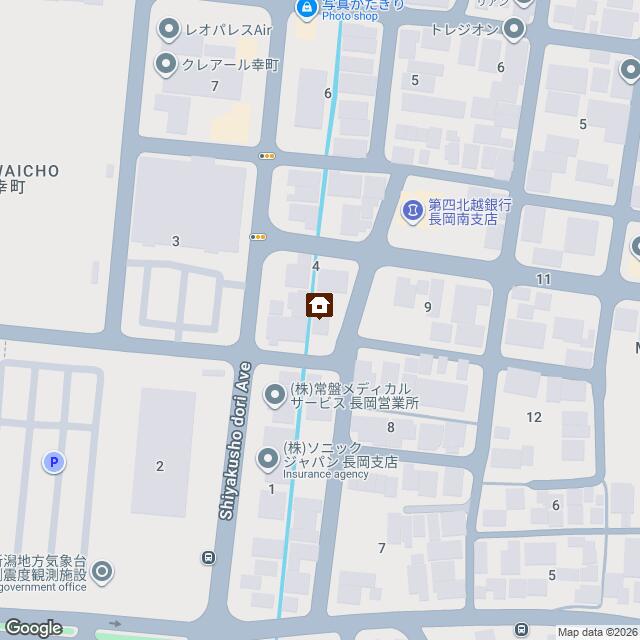Tap the トレジオン place marker
Image resolution: width=640 pixels, height=640 pixels.
tap(514, 30)
